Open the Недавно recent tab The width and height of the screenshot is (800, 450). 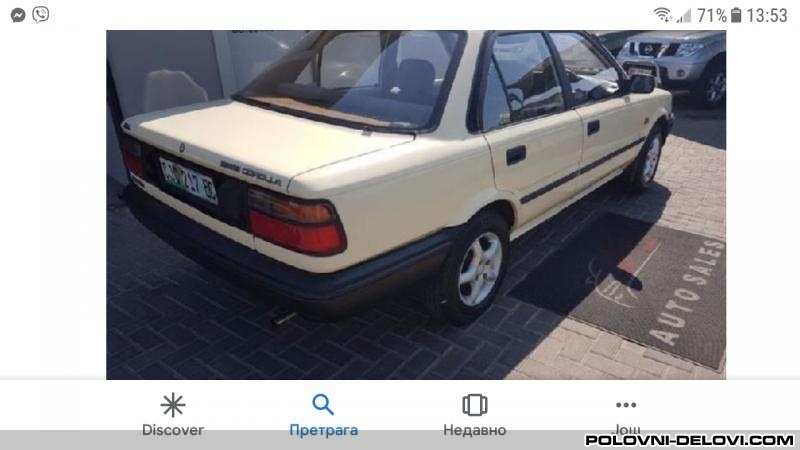click(474, 413)
